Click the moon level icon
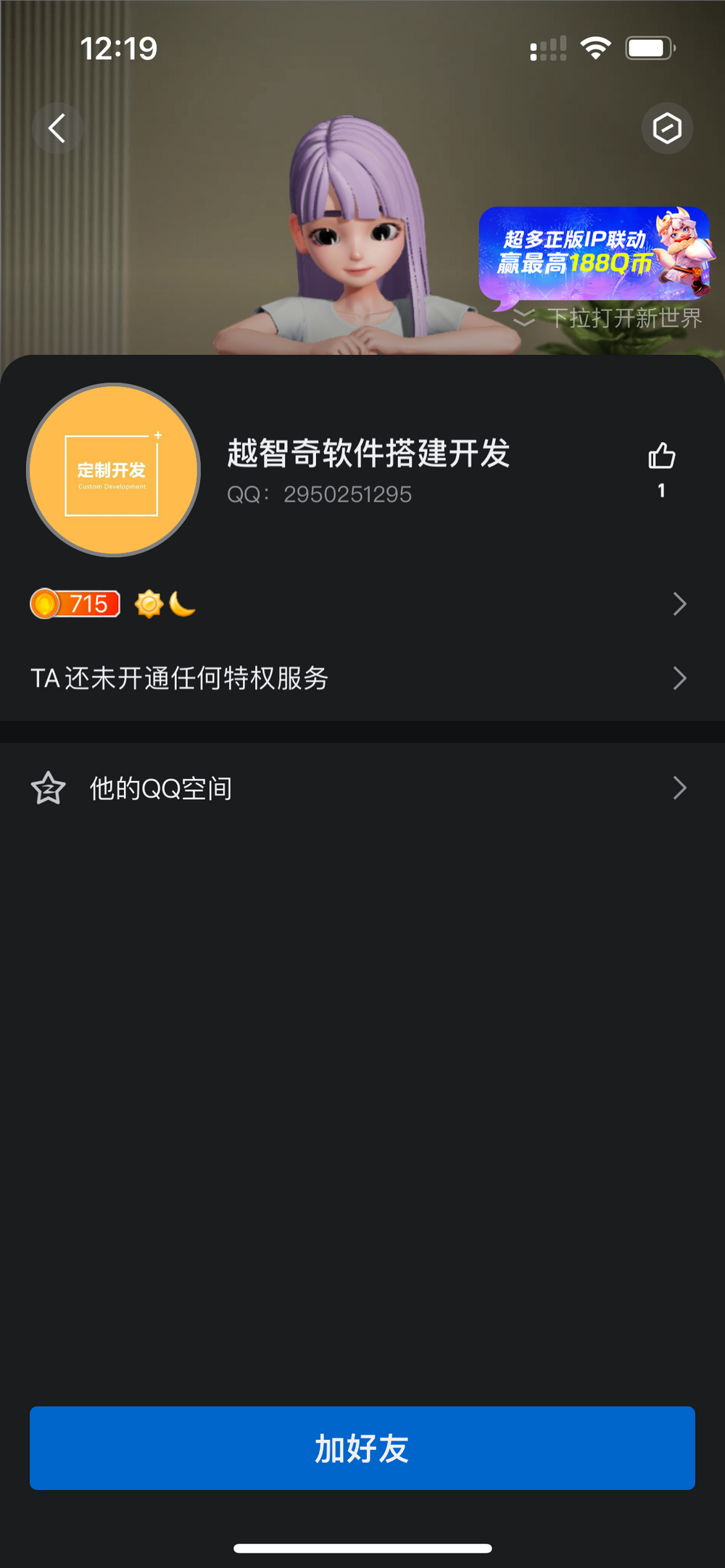 (x=182, y=604)
